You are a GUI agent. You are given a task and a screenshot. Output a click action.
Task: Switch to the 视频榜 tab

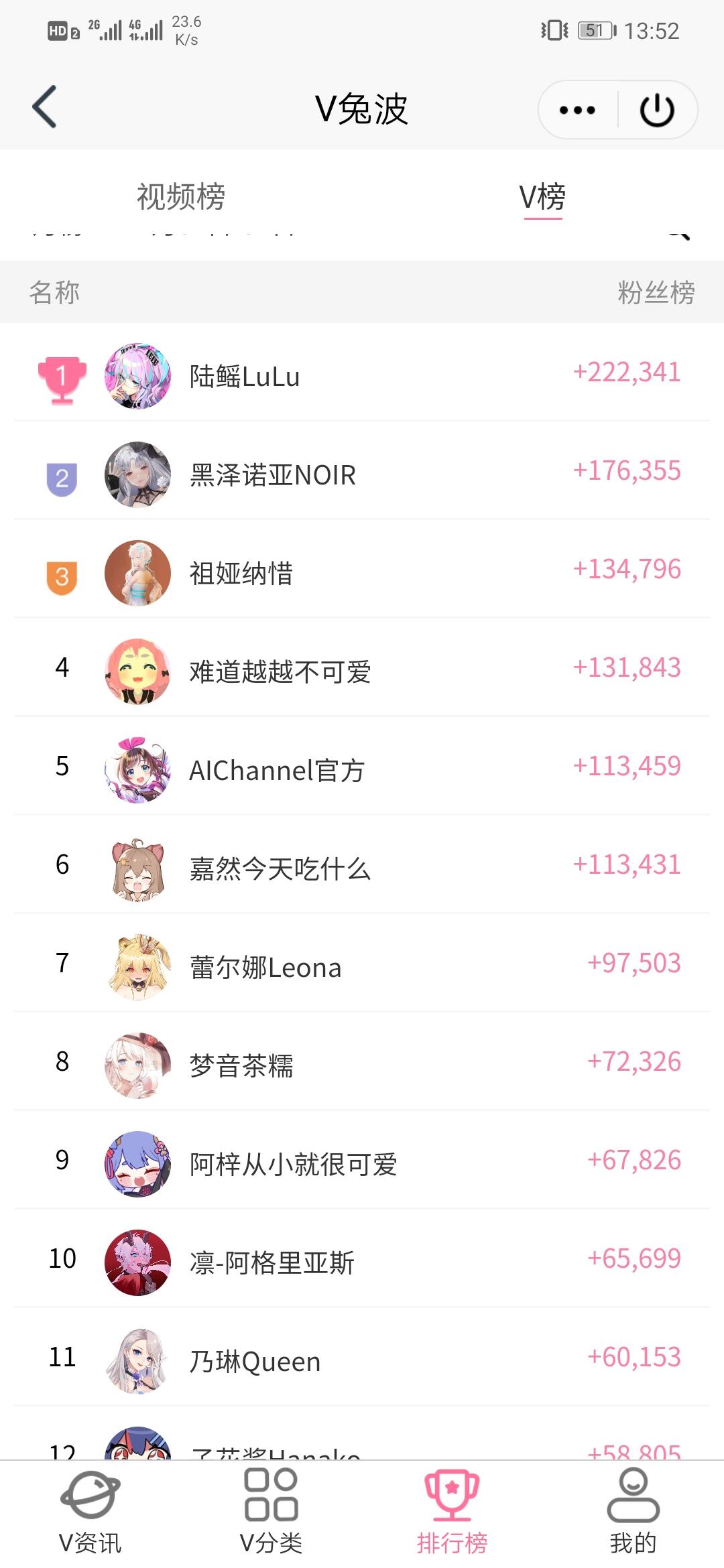pyautogui.click(x=181, y=197)
